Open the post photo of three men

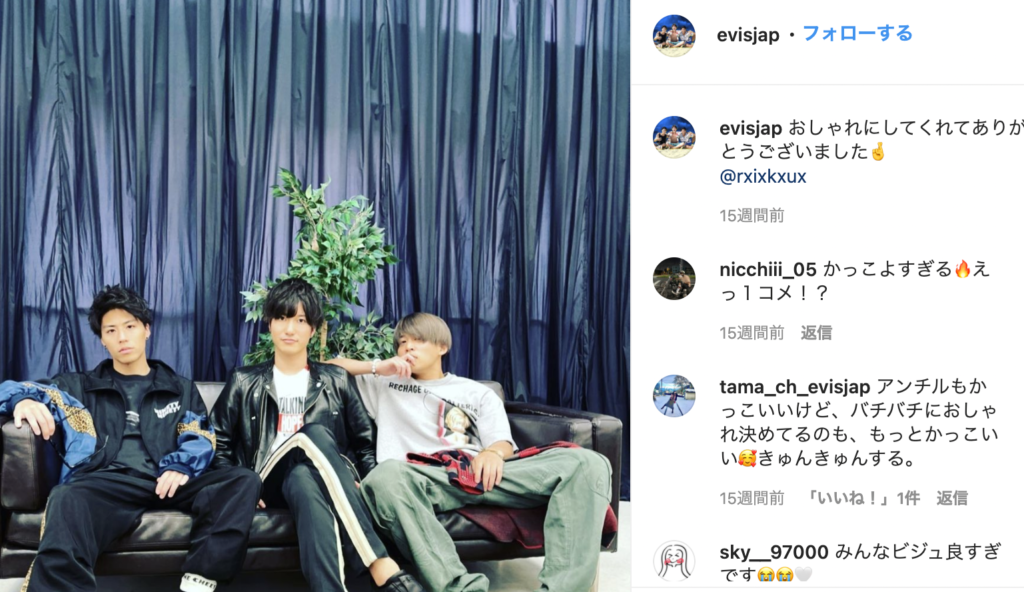coord(315,296)
